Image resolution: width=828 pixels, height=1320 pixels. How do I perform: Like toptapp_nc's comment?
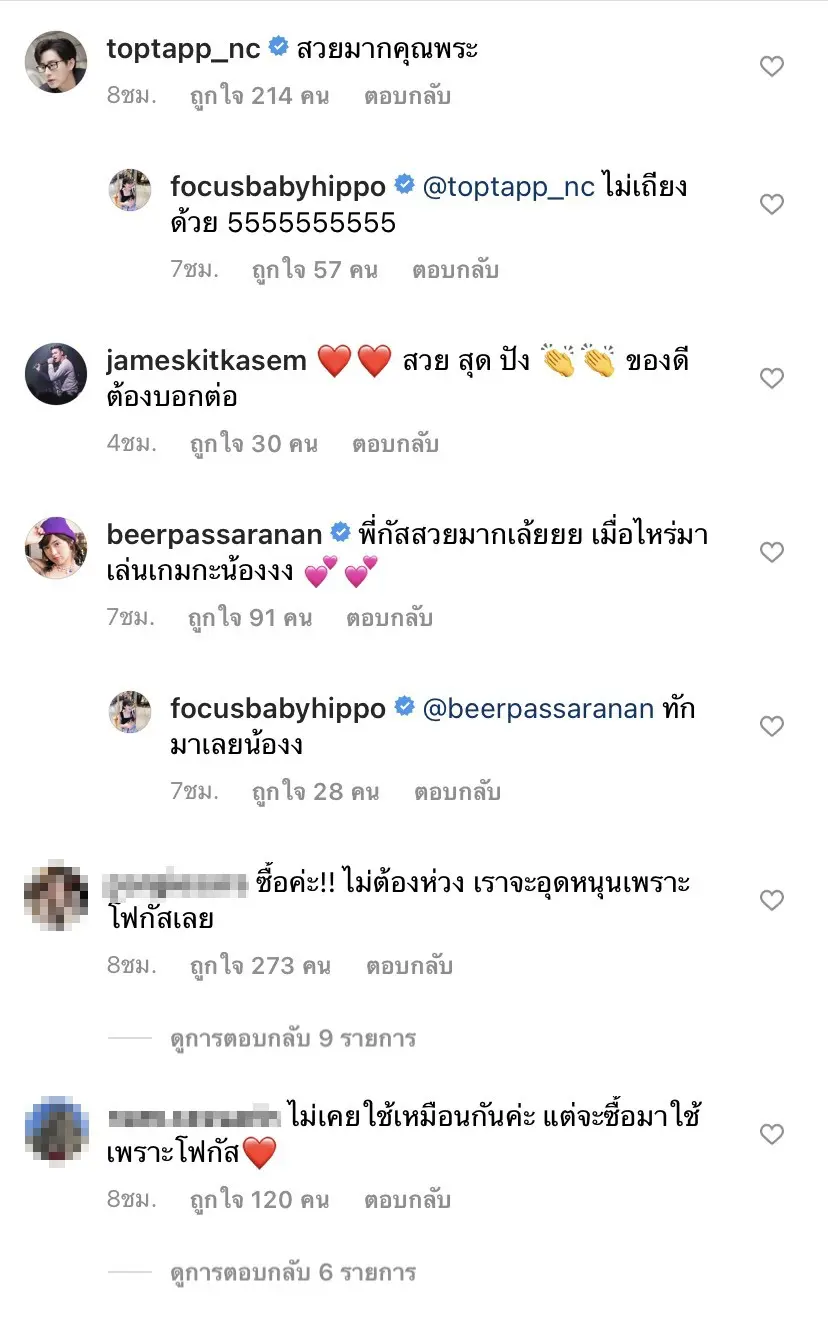[x=771, y=67]
